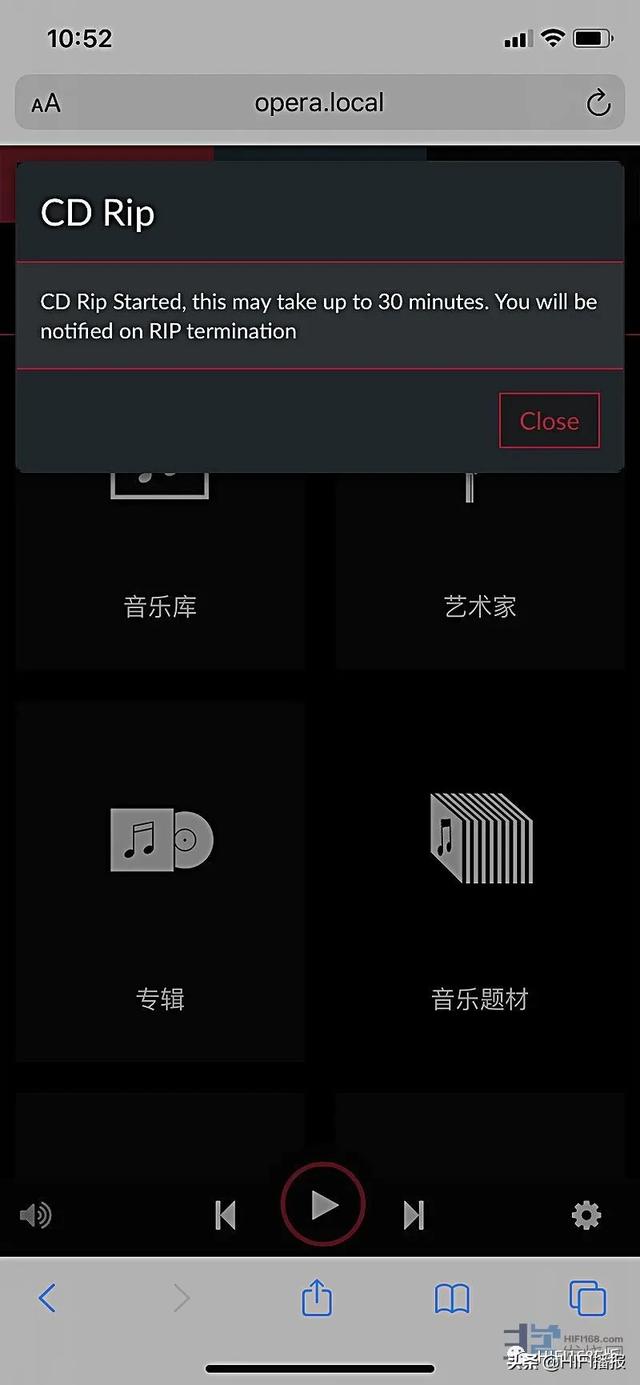Skip to the next track
This screenshot has width=640, height=1385.
click(x=413, y=1215)
